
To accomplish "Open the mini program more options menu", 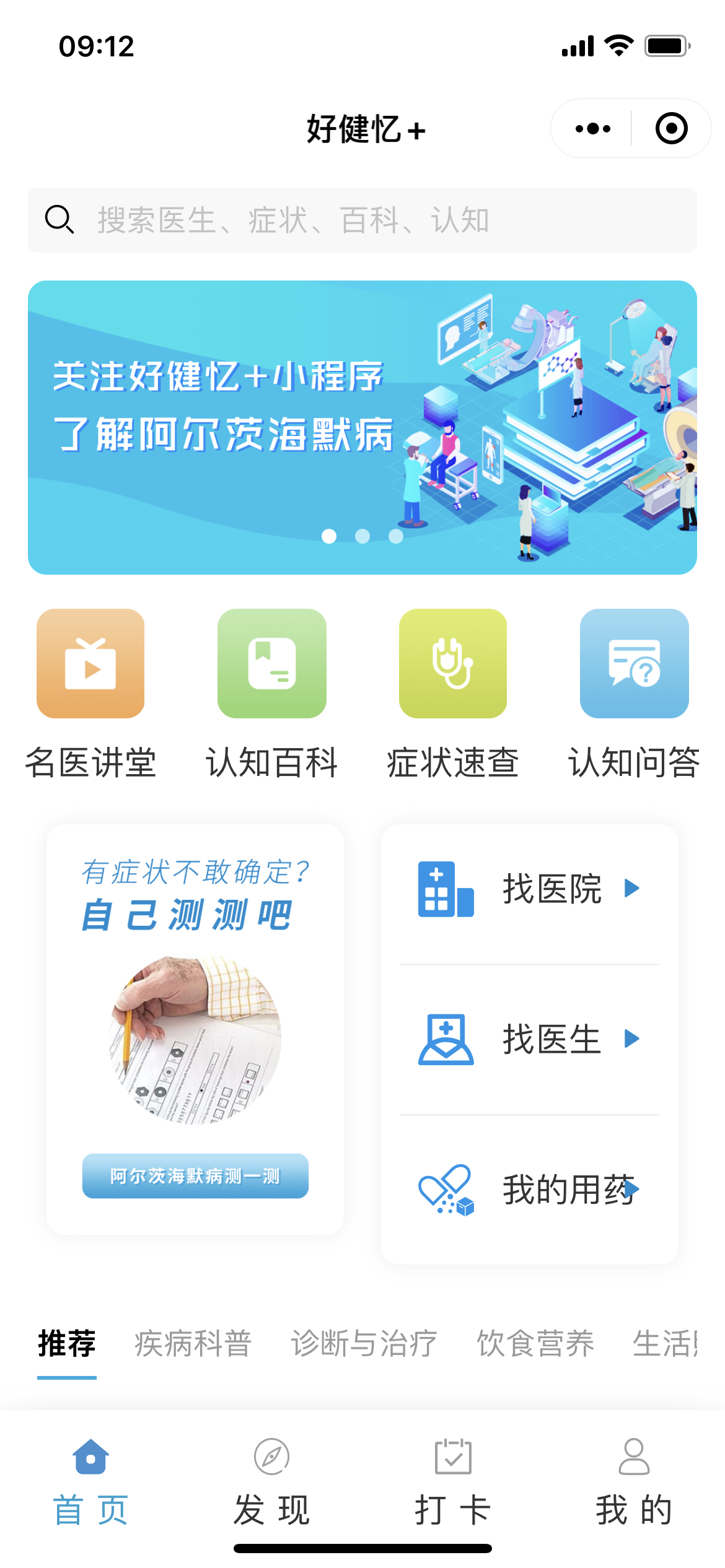I will [592, 129].
